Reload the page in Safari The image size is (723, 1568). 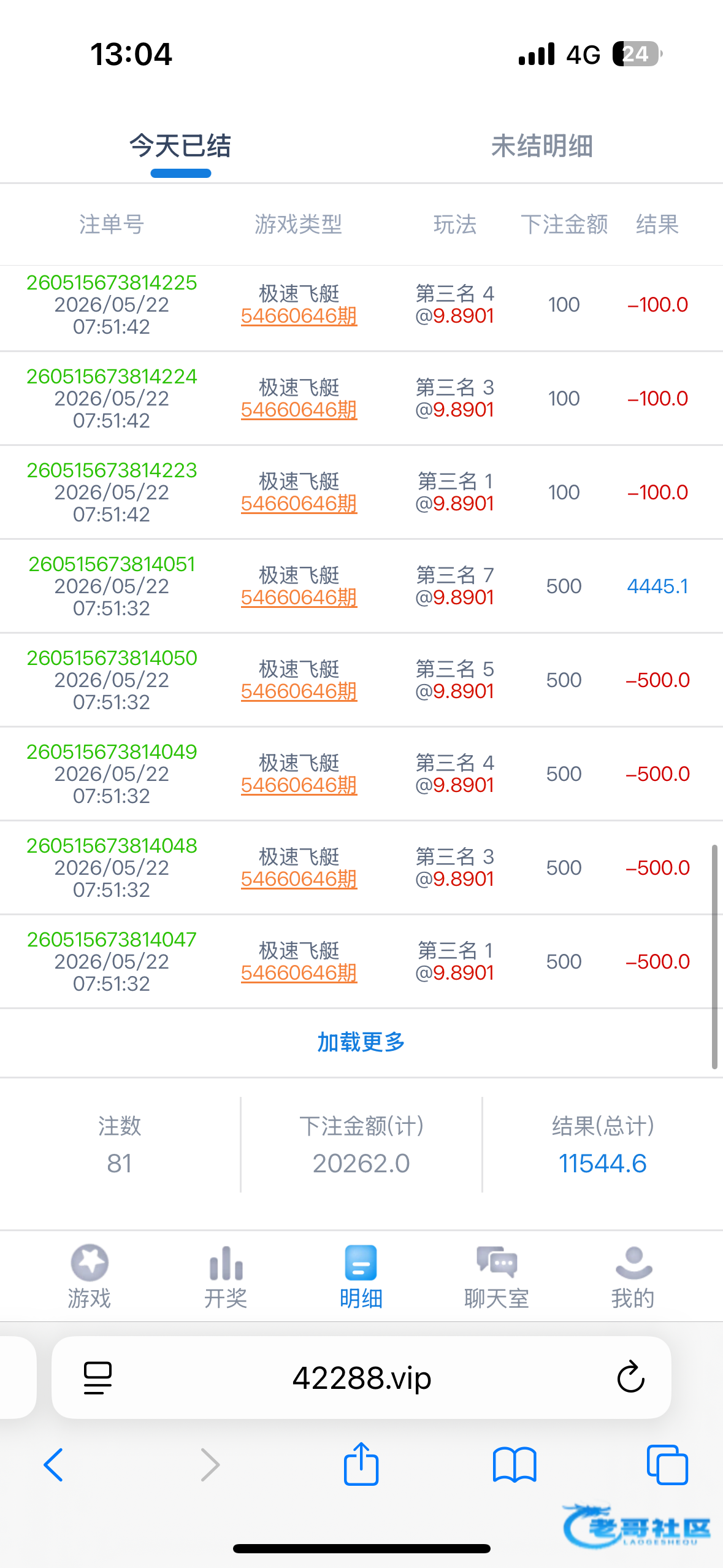630,1377
